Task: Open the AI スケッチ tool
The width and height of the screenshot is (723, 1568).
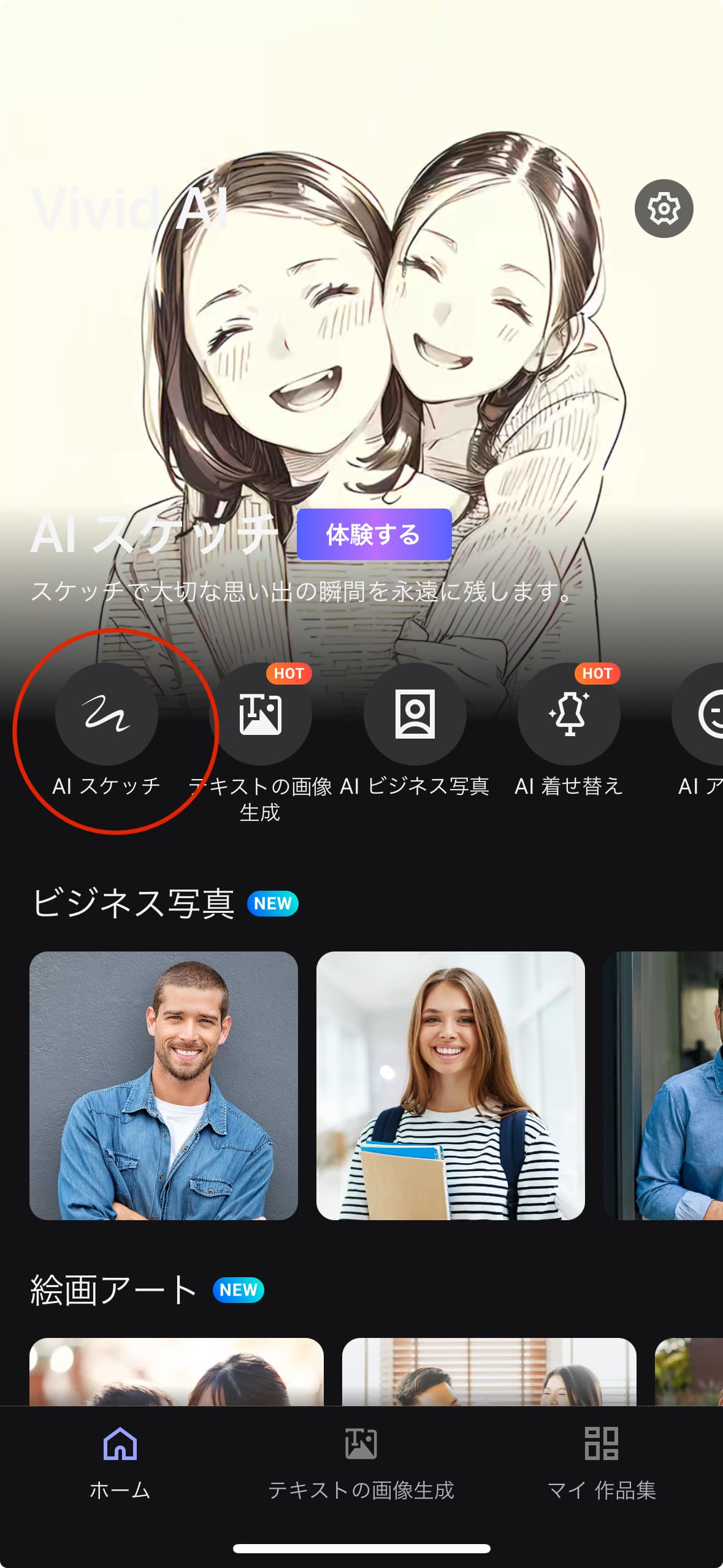Action: [x=107, y=714]
